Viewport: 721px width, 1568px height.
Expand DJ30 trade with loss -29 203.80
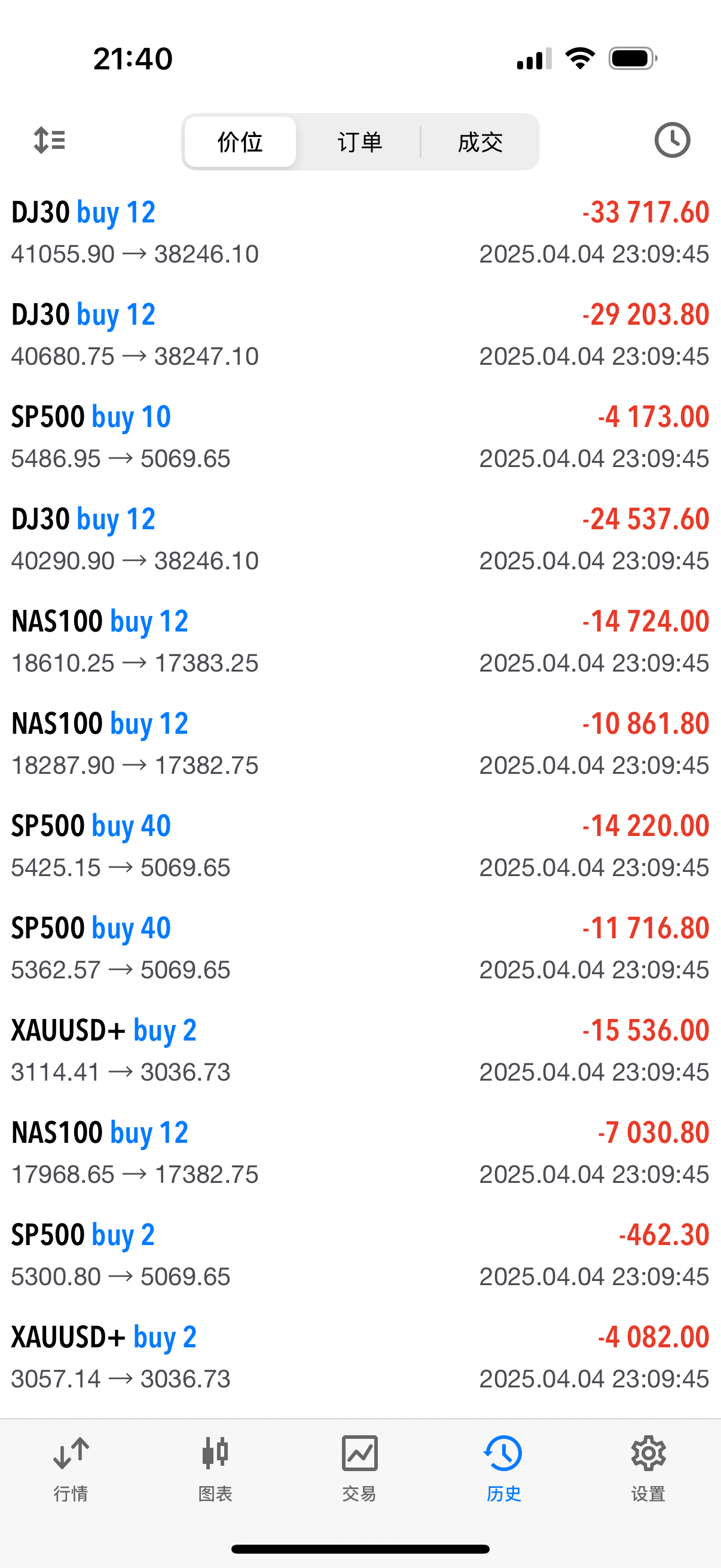click(360, 335)
